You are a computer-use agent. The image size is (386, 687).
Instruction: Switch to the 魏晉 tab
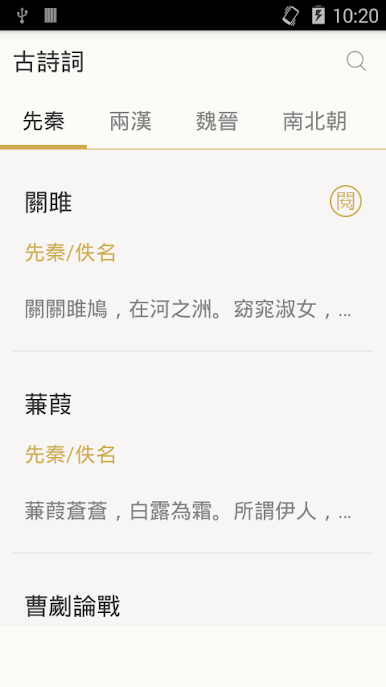coord(217,121)
